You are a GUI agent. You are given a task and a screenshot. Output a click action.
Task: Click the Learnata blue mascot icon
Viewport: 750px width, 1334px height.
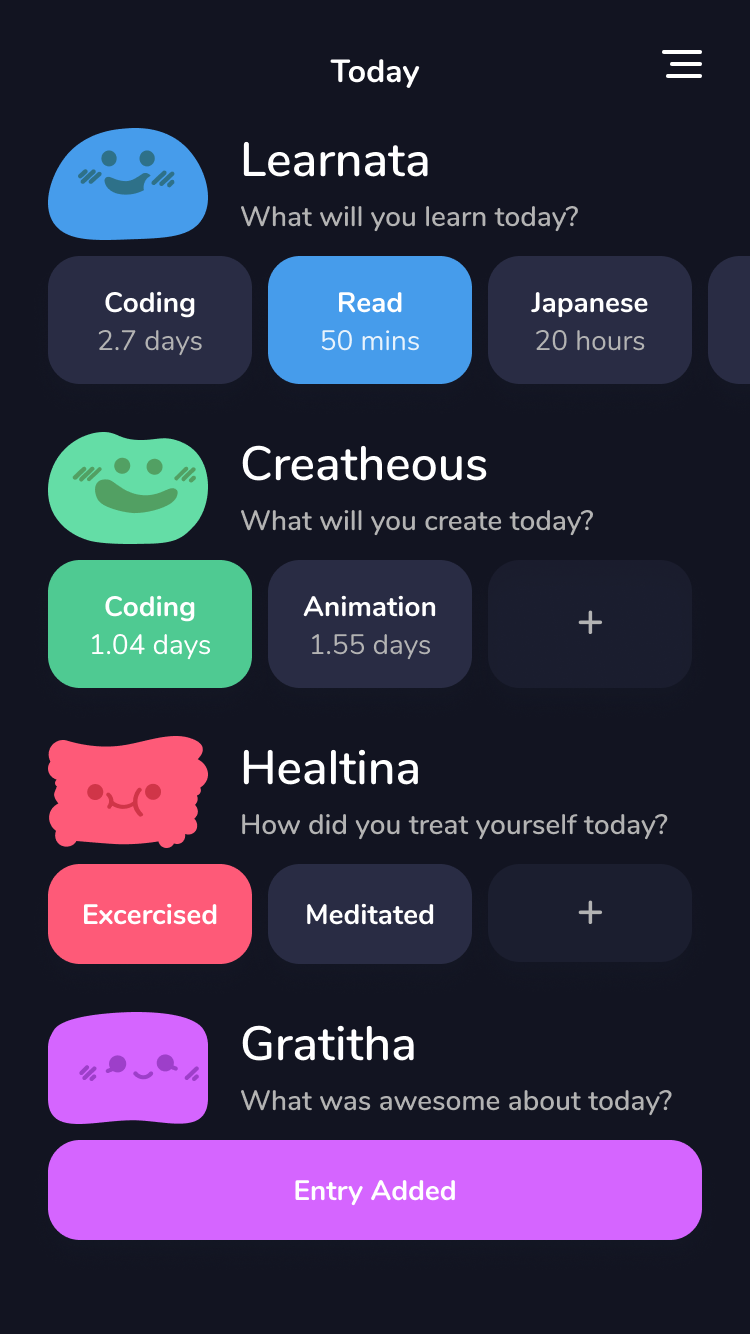(128, 184)
